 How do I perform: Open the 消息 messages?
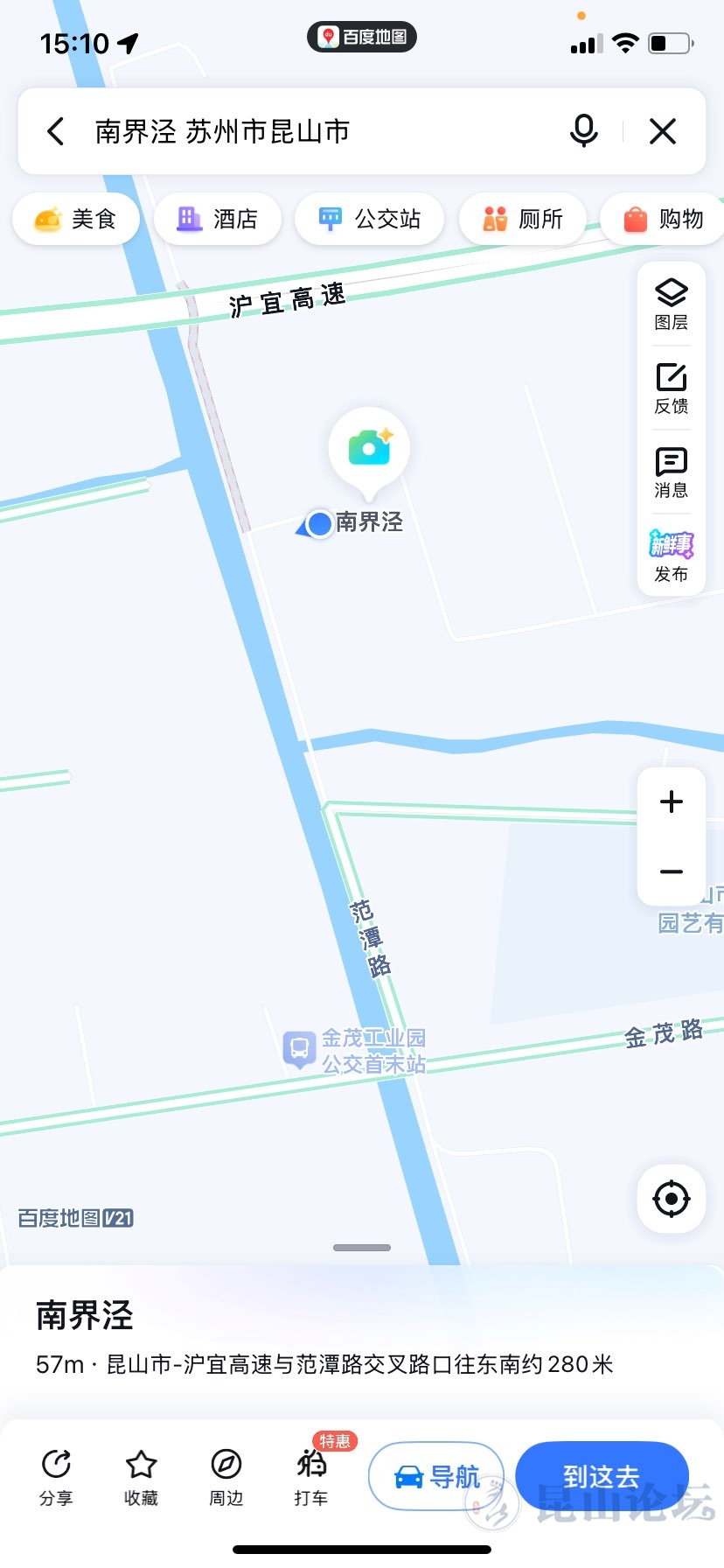[672, 472]
